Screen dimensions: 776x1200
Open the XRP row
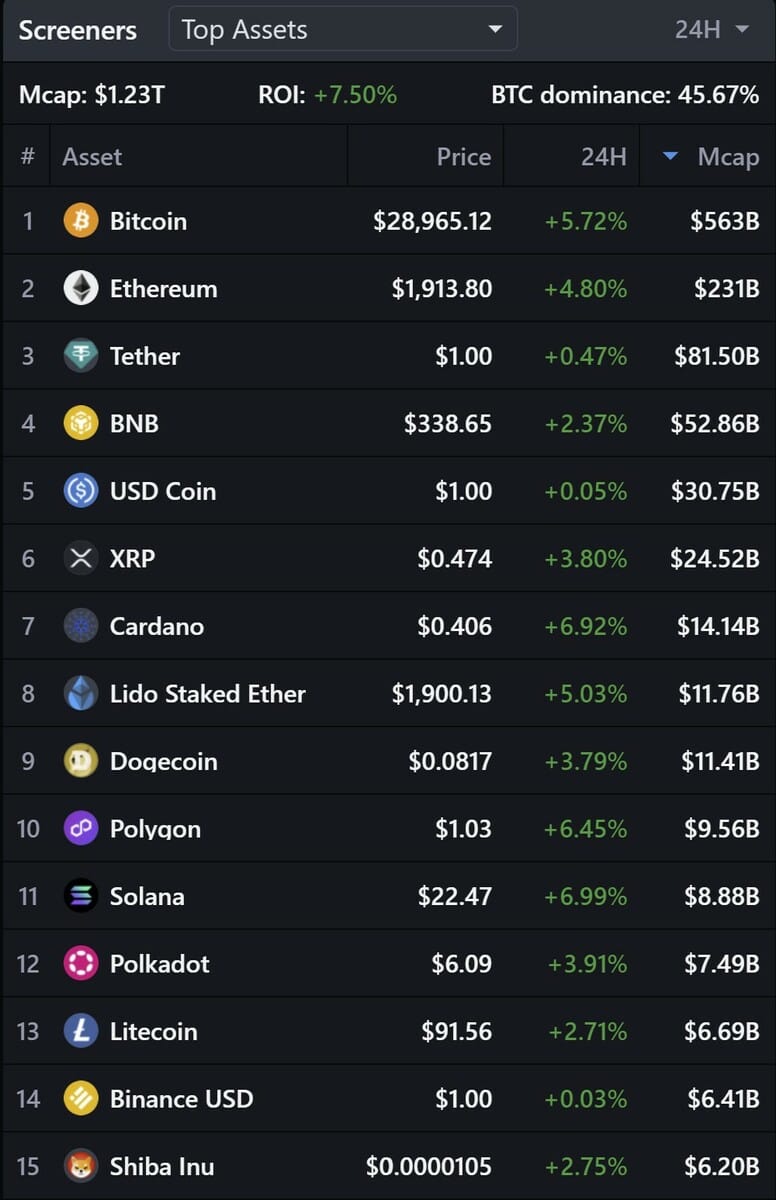tap(132, 559)
